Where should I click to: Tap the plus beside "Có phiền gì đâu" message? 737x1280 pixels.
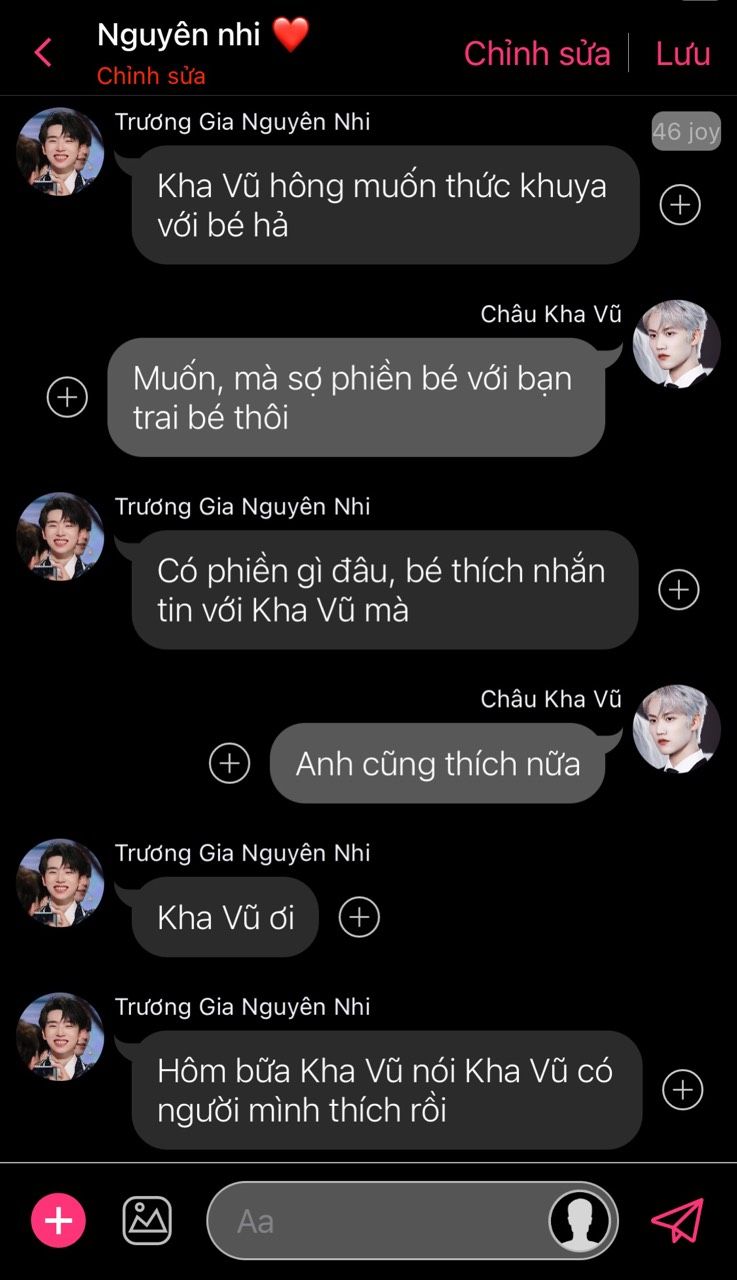(678, 590)
